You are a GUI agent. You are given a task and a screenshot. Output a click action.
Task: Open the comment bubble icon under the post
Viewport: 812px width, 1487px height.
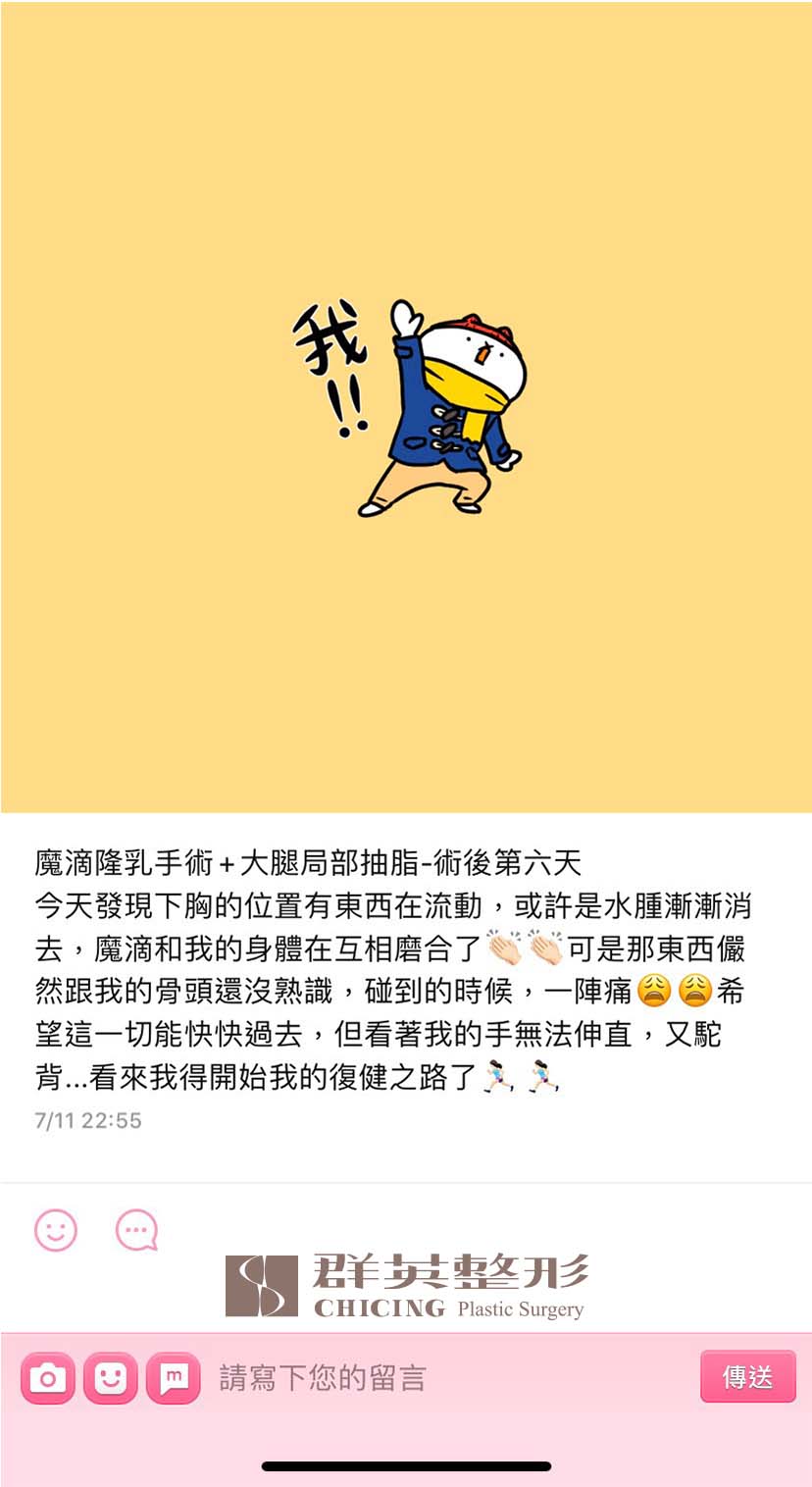(136, 1229)
